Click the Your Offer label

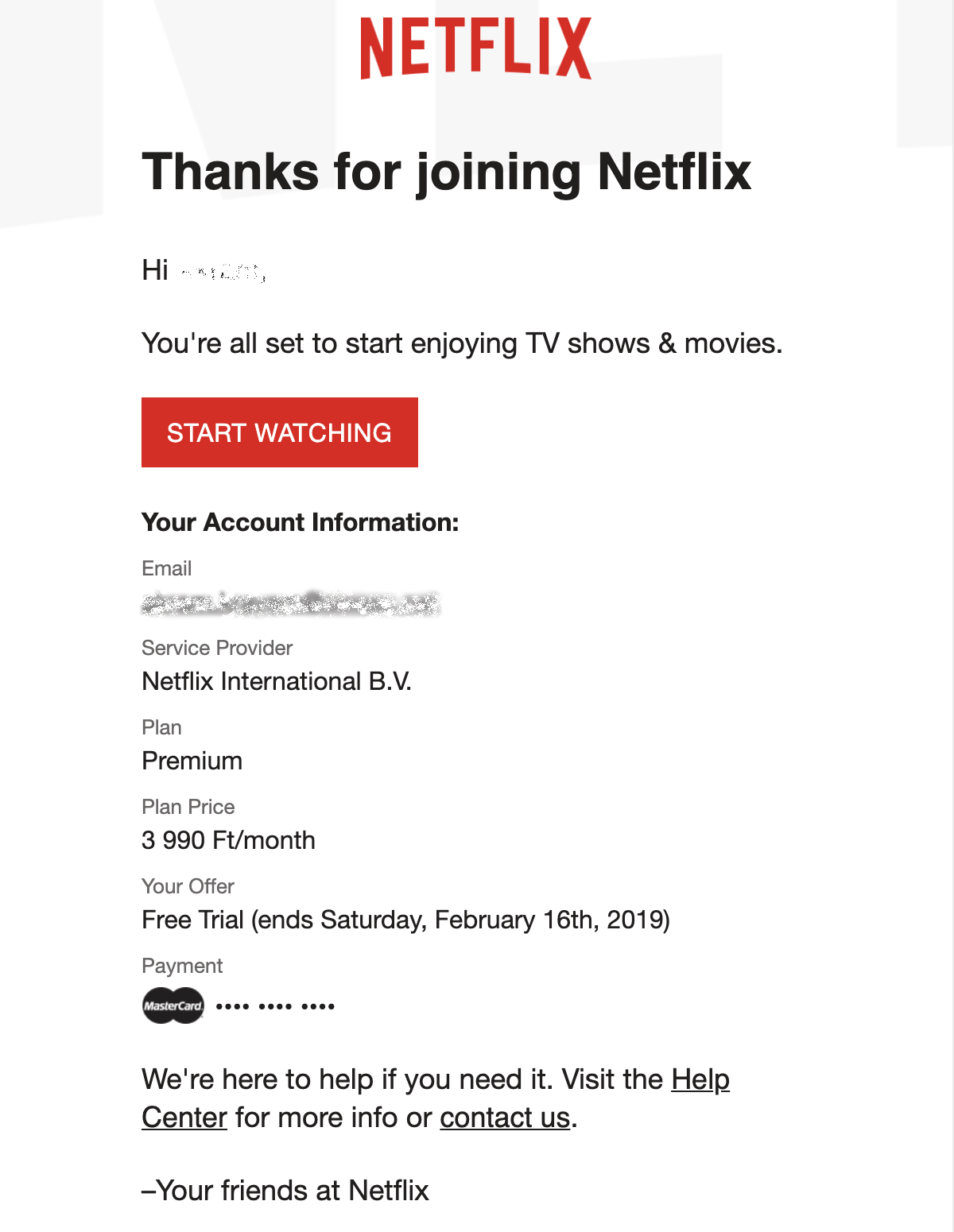click(x=188, y=886)
